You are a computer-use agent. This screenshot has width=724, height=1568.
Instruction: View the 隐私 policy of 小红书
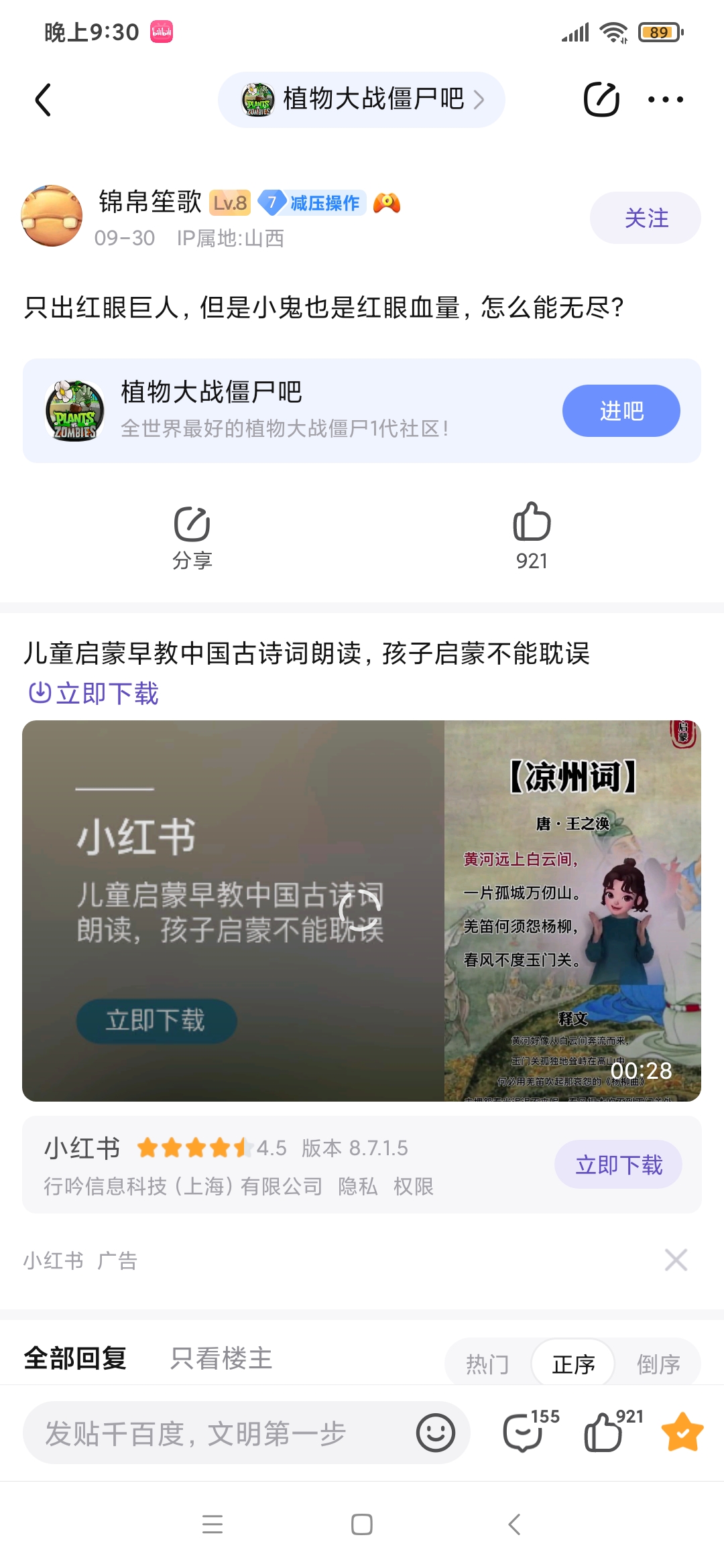(357, 1187)
